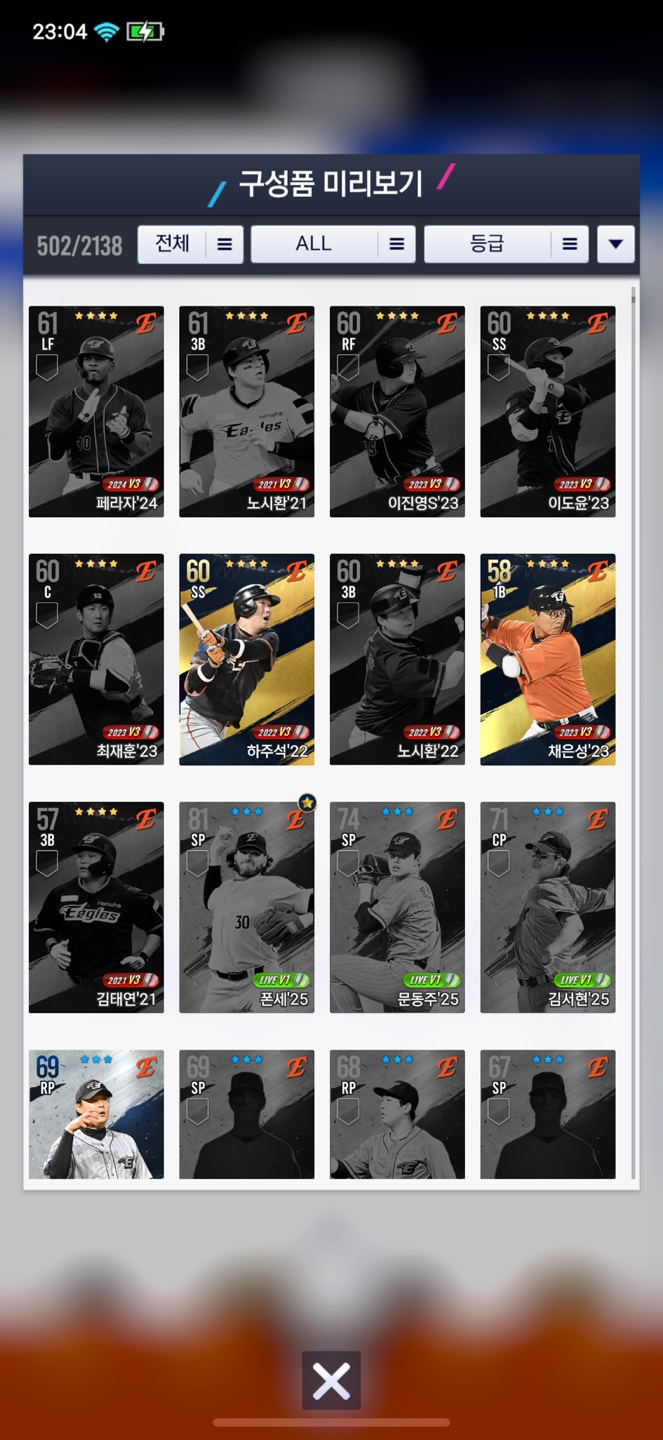This screenshot has height=1440, width=663.
Task: Open the 폰세'25 live pitcher card
Action: click(x=246, y=907)
